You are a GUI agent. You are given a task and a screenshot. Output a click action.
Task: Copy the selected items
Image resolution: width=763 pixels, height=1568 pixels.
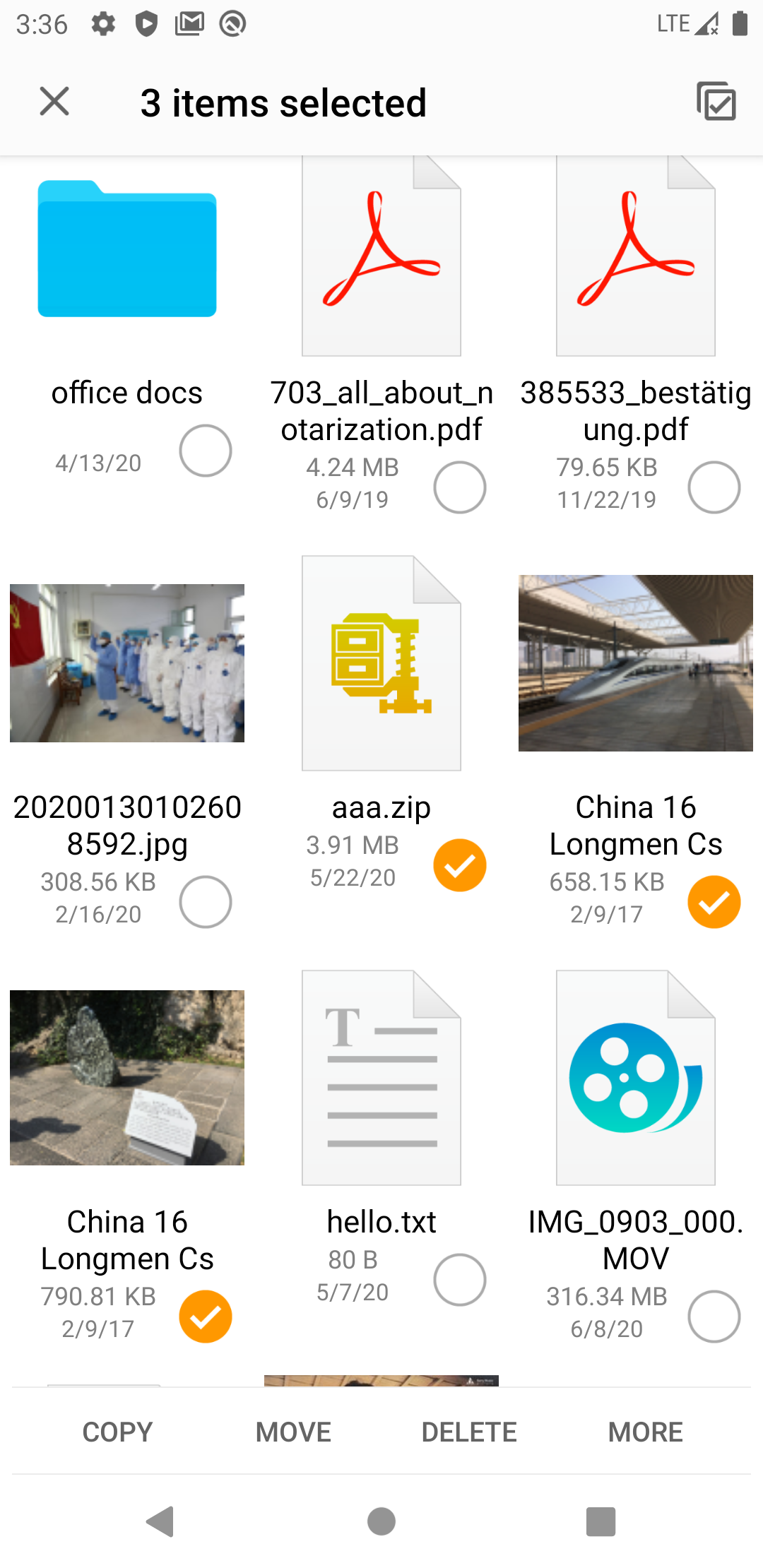(x=117, y=1432)
